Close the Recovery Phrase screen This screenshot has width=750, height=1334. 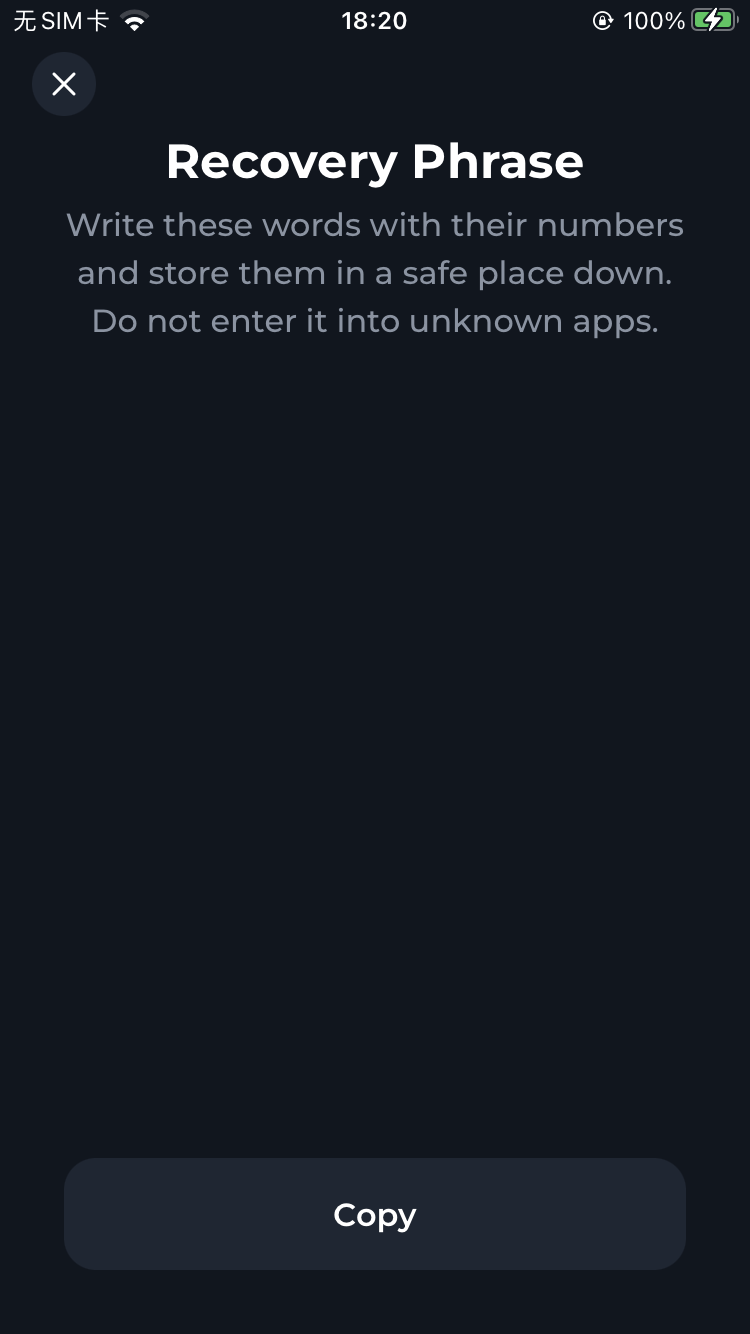(64, 84)
